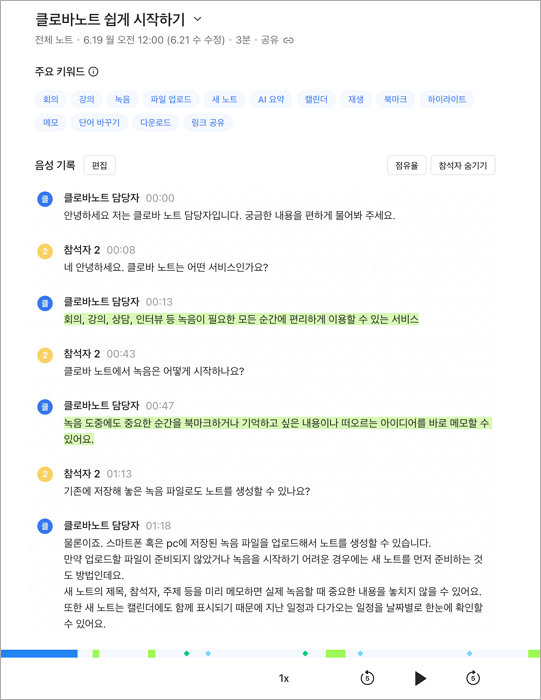Image resolution: width=541 pixels, height=700 pixels.
Task: Tap the 편집 button
Action: coord(100,165)
